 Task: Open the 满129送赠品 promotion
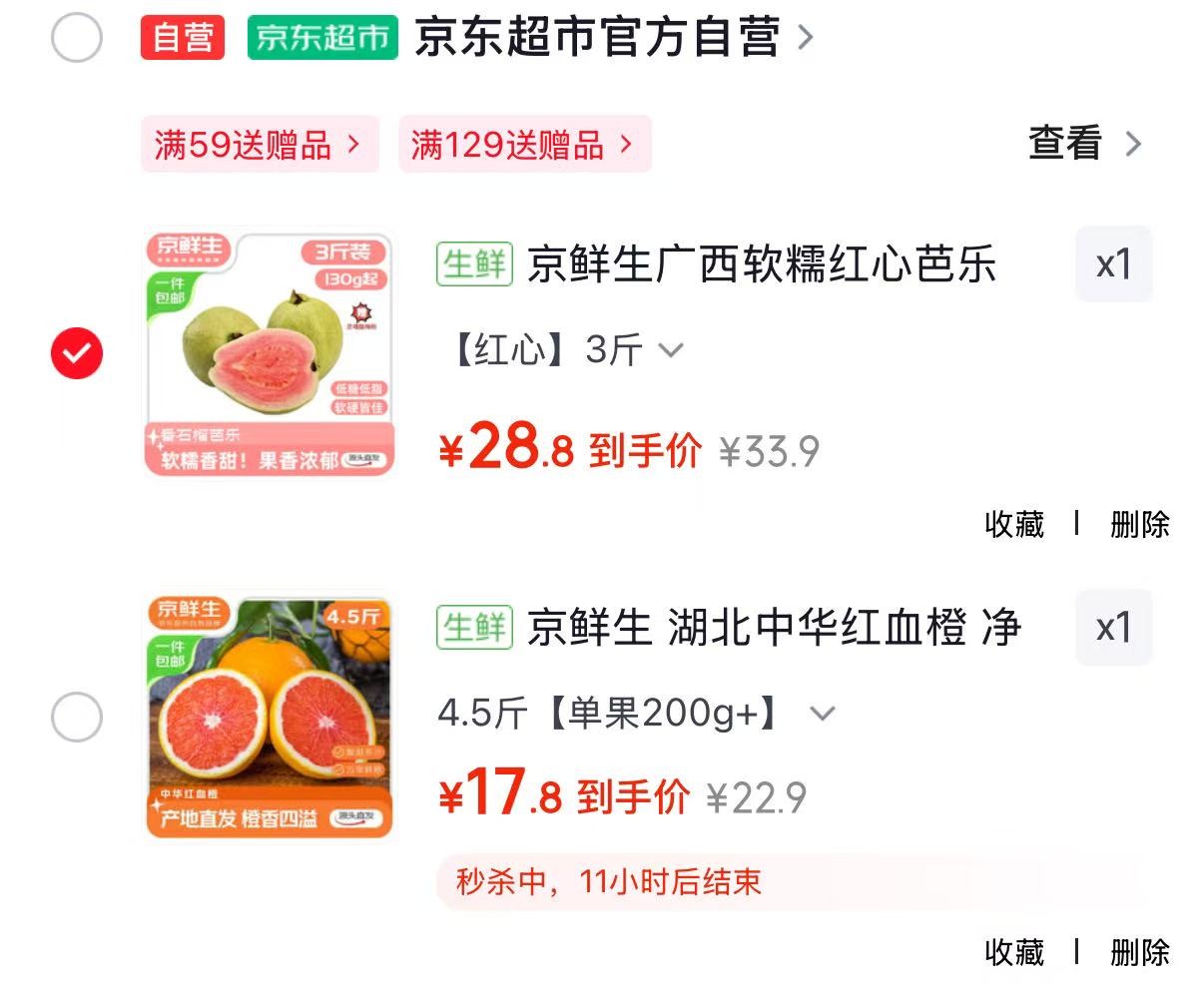pyautogui.click(x=524, y=145)
